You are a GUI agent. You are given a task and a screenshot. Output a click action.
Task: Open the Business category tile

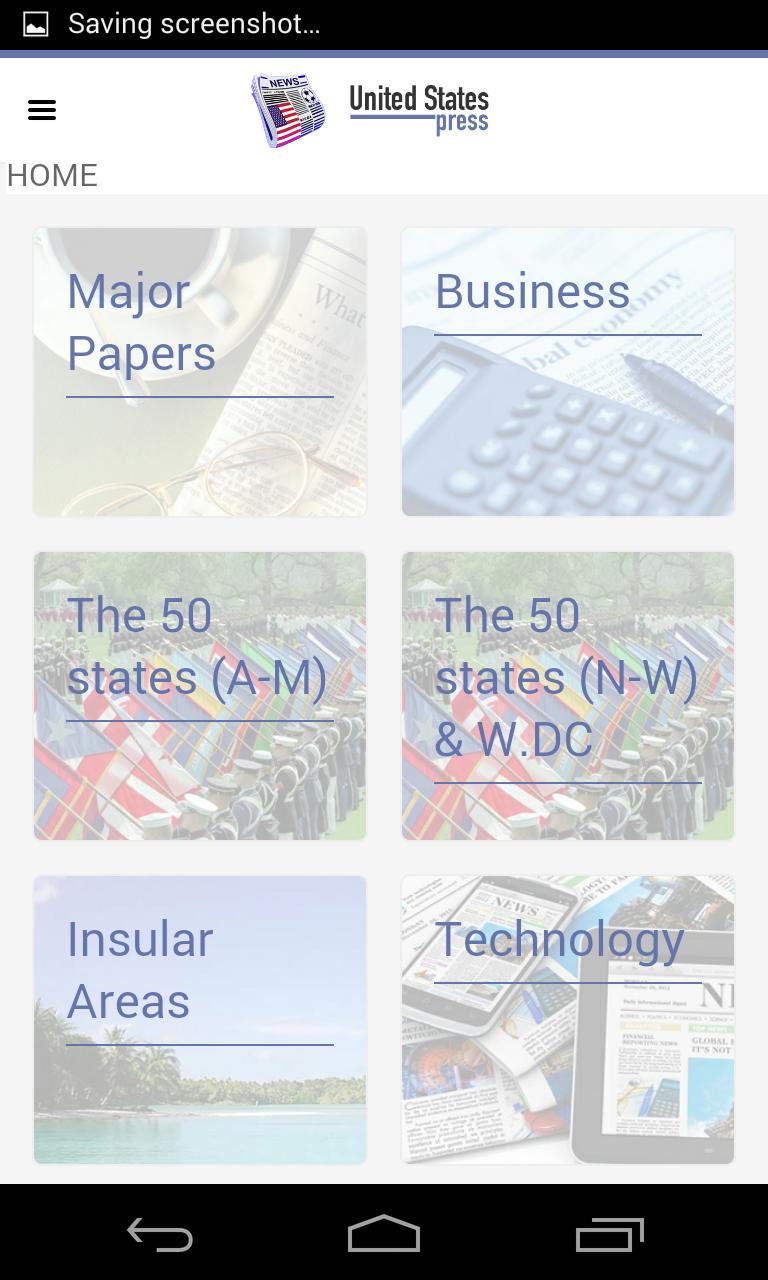[568, 372]
